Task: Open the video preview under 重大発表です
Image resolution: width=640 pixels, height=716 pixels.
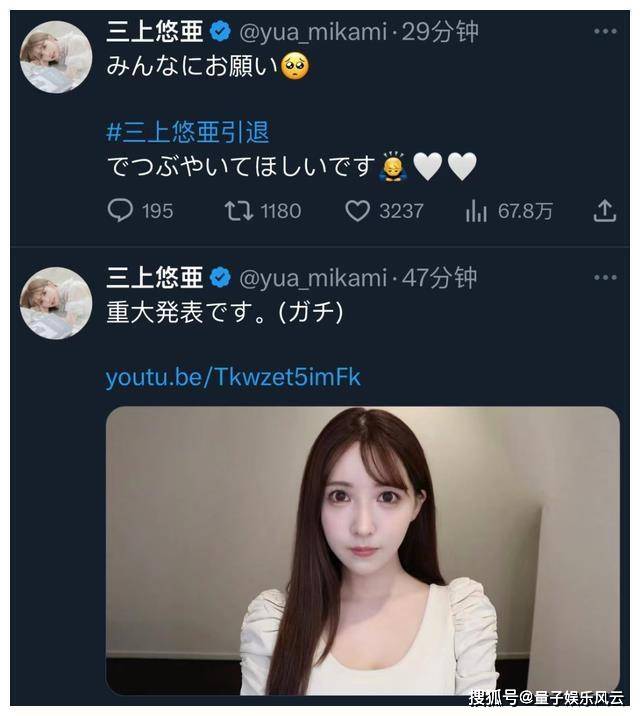Action: [x=362, y=550]
